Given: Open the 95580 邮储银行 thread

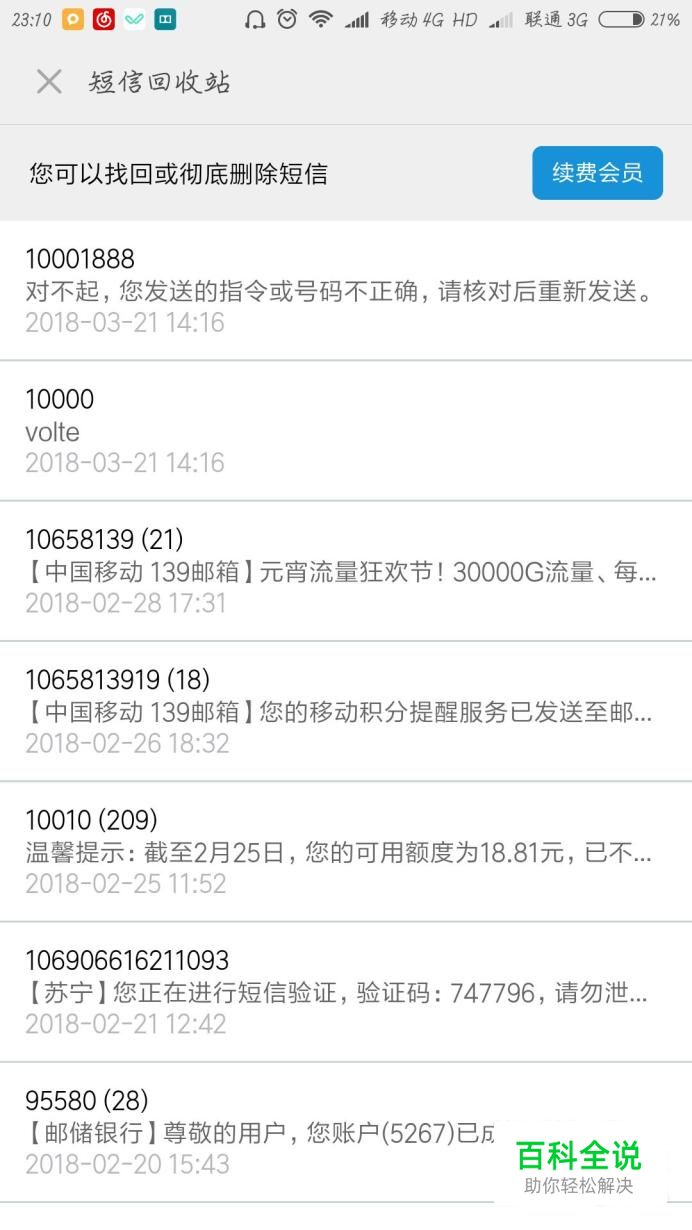Looking at the screenshot, I should [346, 1131].
